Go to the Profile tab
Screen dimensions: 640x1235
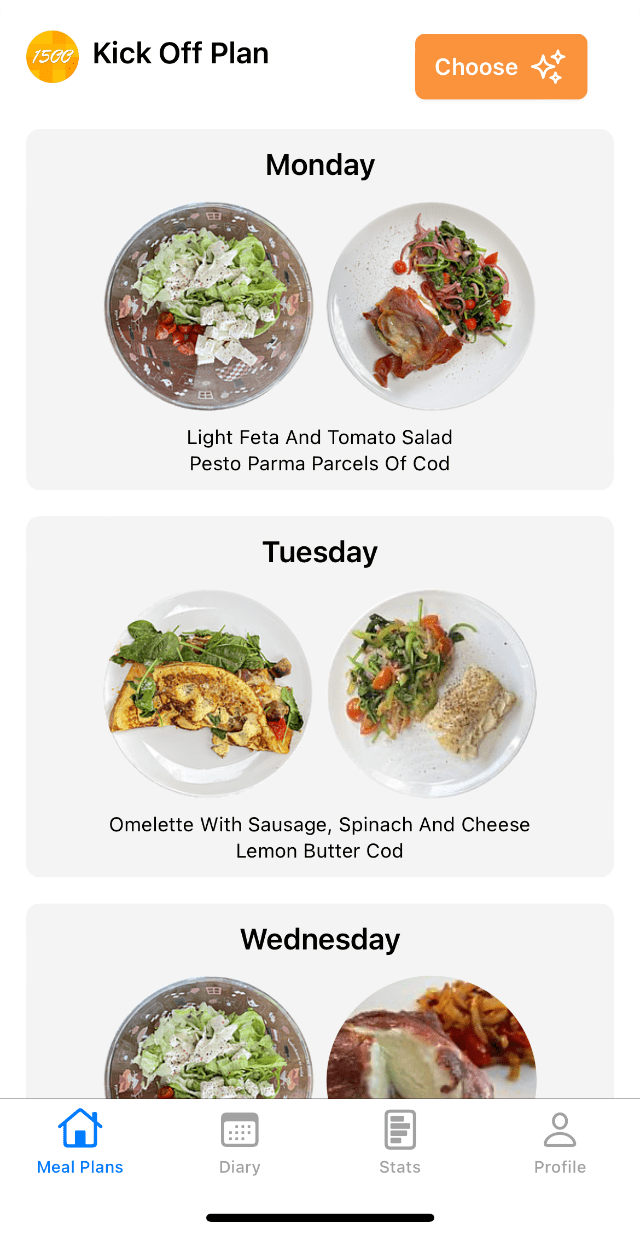[560, 1143]
